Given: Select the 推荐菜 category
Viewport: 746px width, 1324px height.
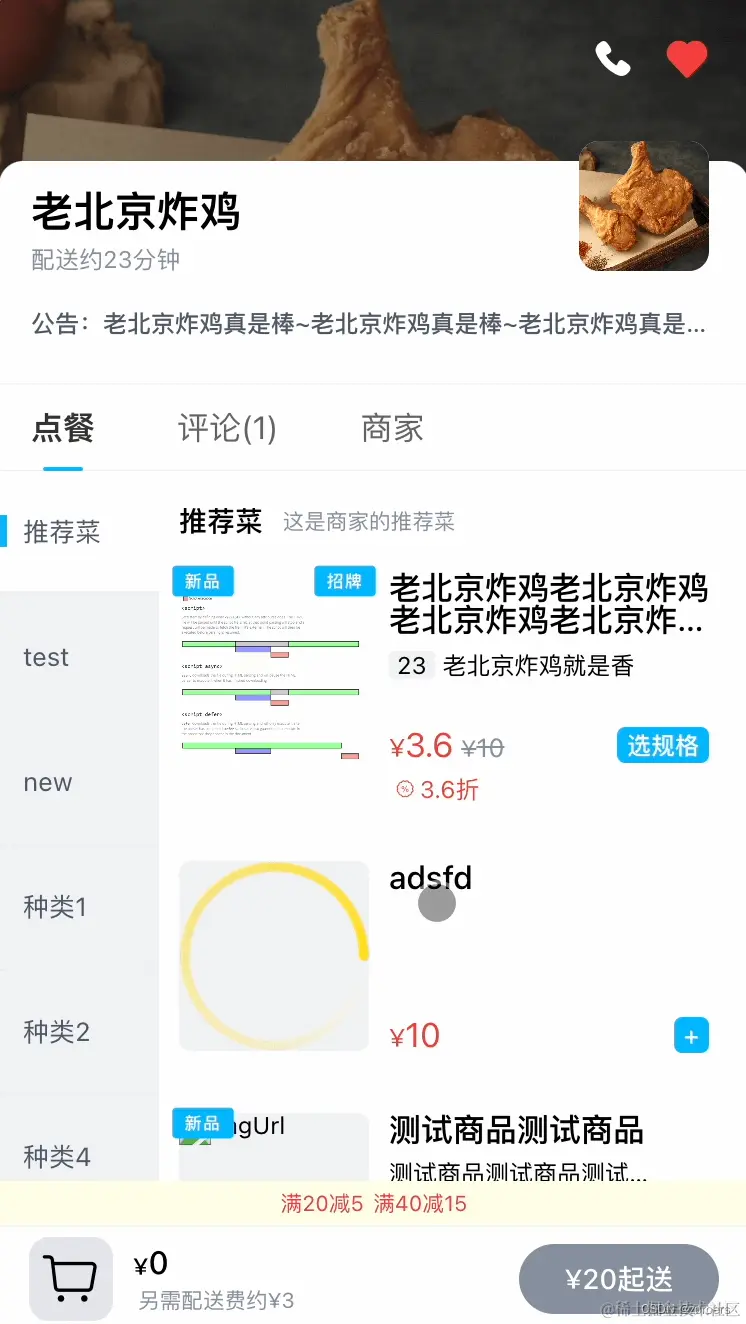Looking at the screenshot, I should [62, 531].
